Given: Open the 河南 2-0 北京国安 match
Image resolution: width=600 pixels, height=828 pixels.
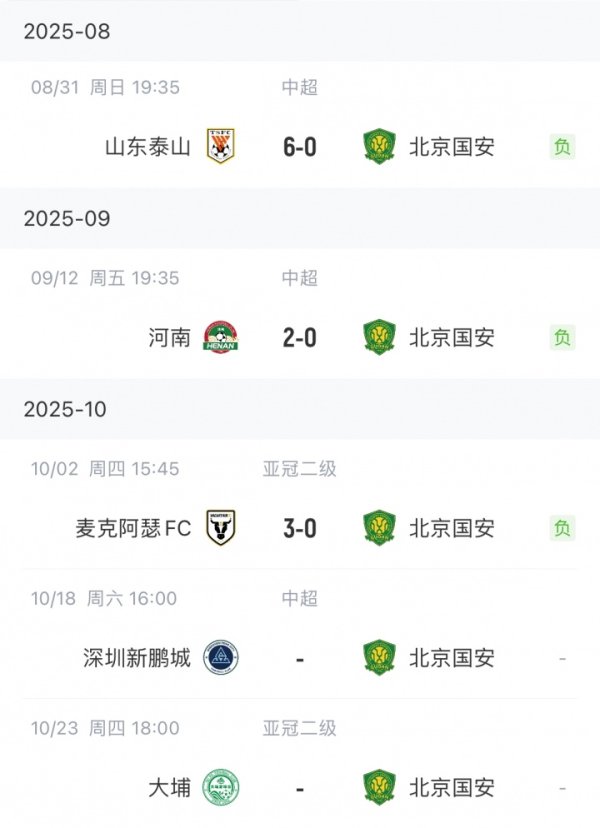Looking at the screenshot, I should [x=299, y=338].
